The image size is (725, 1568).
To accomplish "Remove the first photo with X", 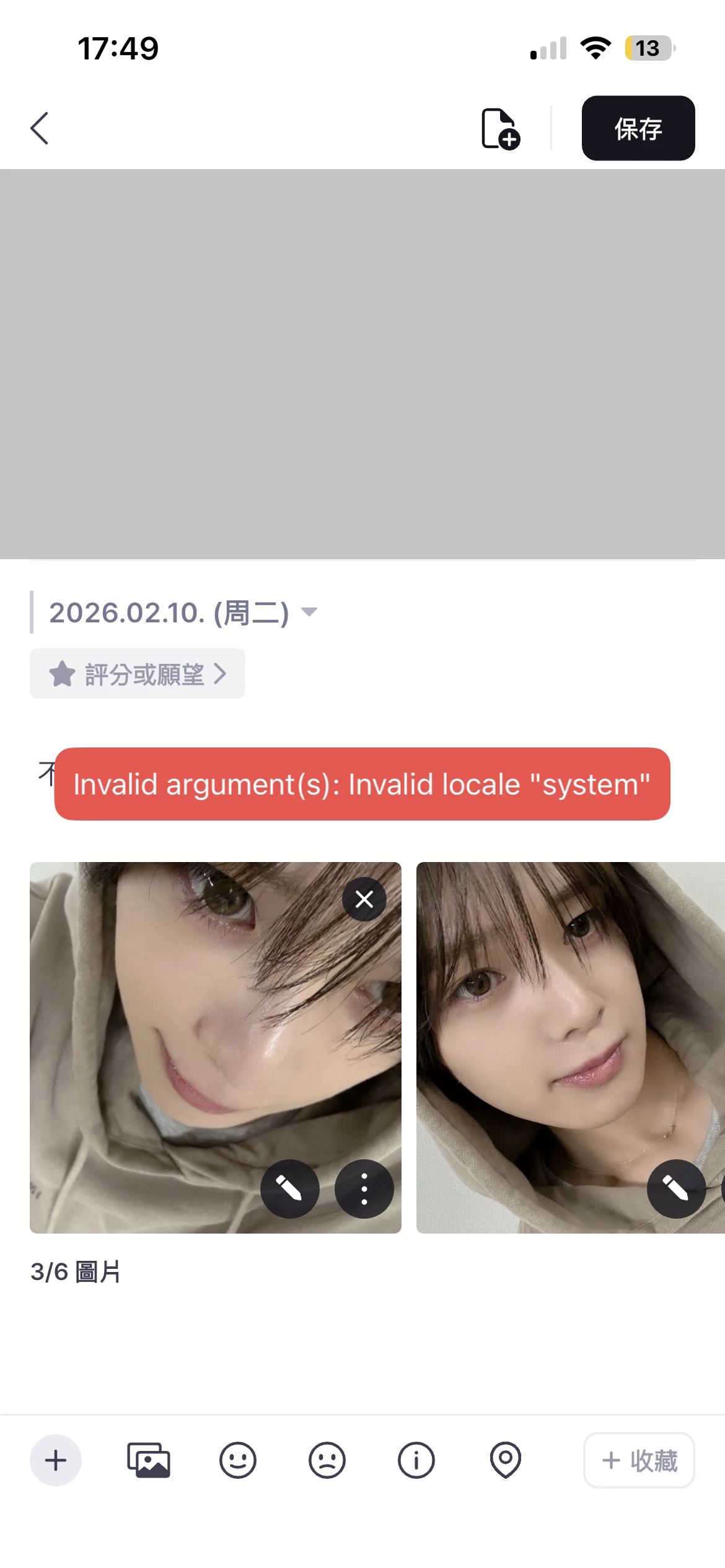I will pyautogui.click(x=364, y=899).
